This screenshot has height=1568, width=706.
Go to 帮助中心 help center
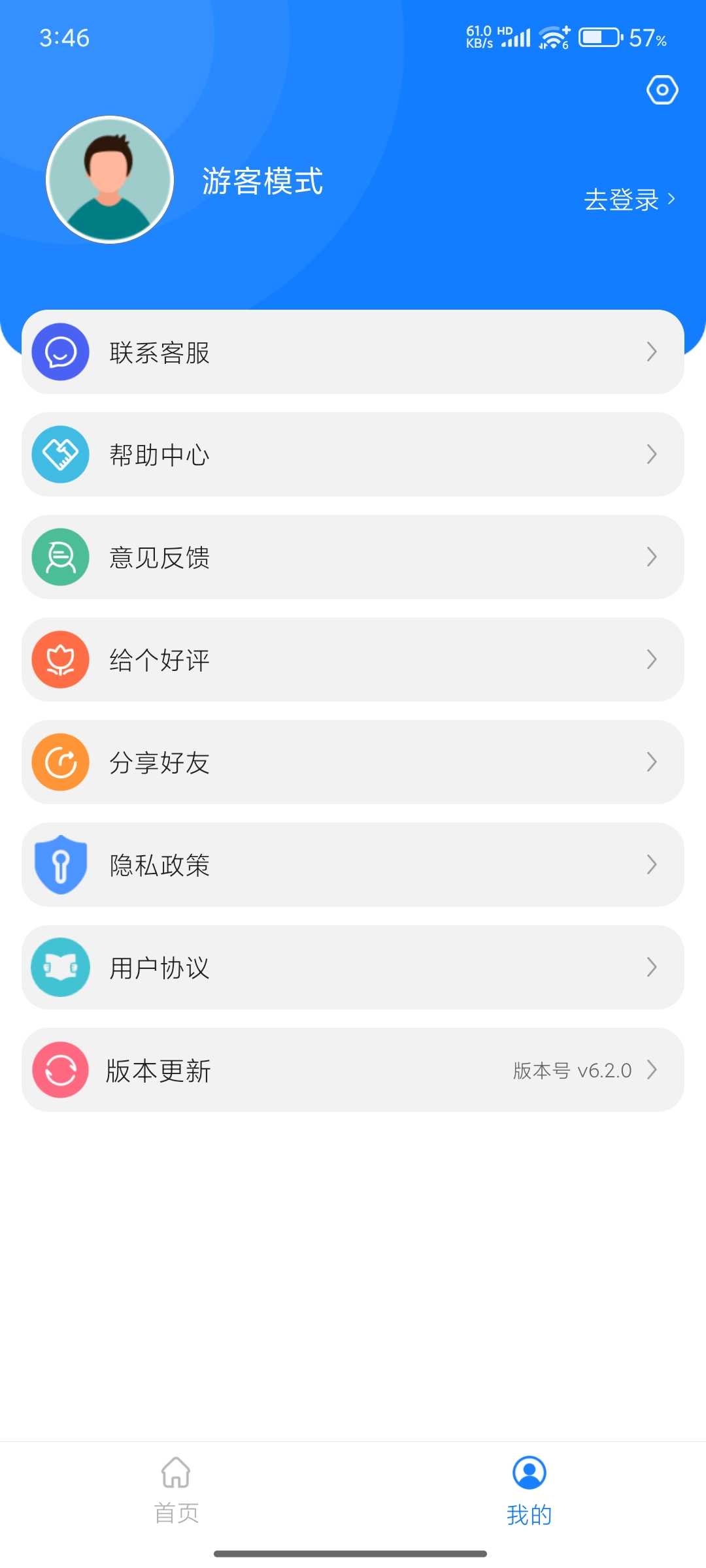click(x=353, y=455)
